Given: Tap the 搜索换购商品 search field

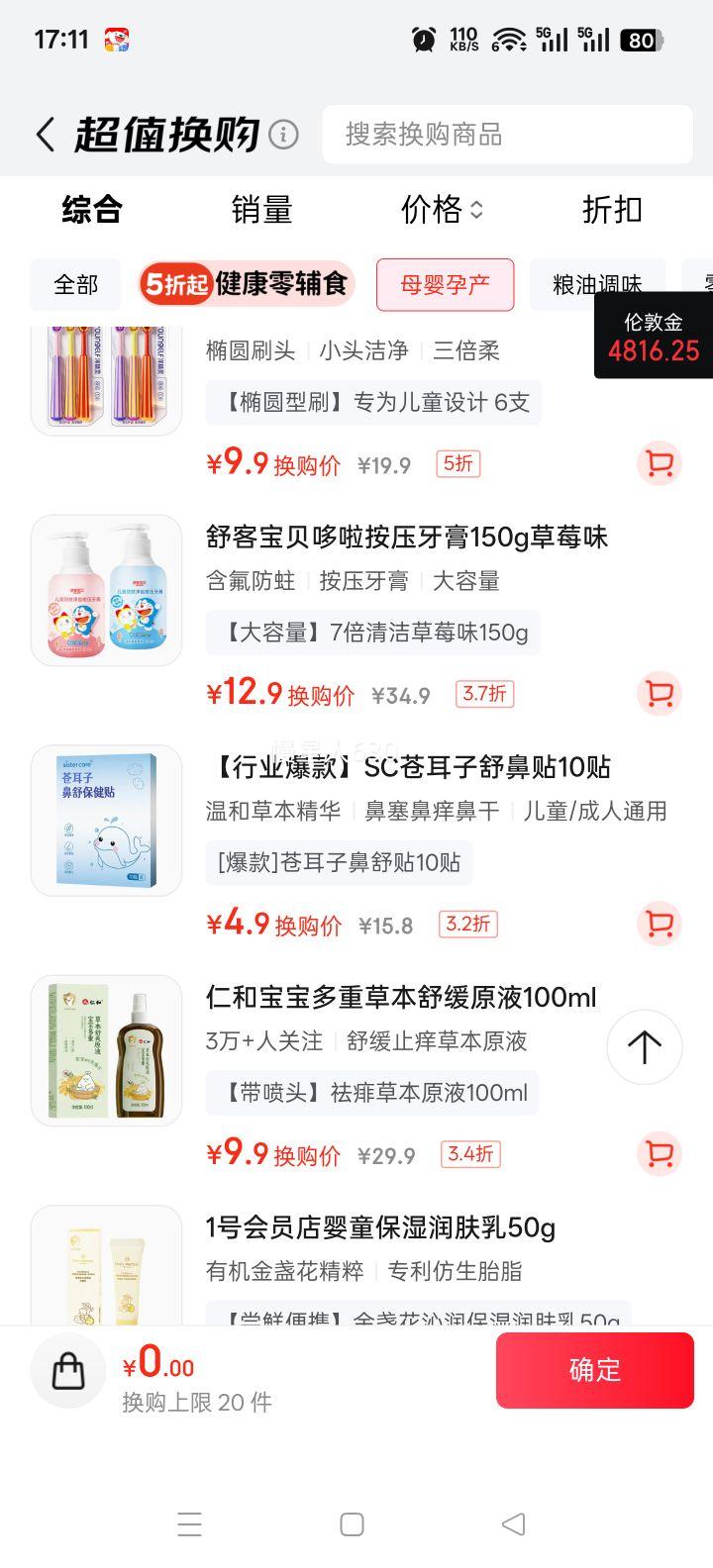Looking at the screenshot, I should click(x=506, y=135).
